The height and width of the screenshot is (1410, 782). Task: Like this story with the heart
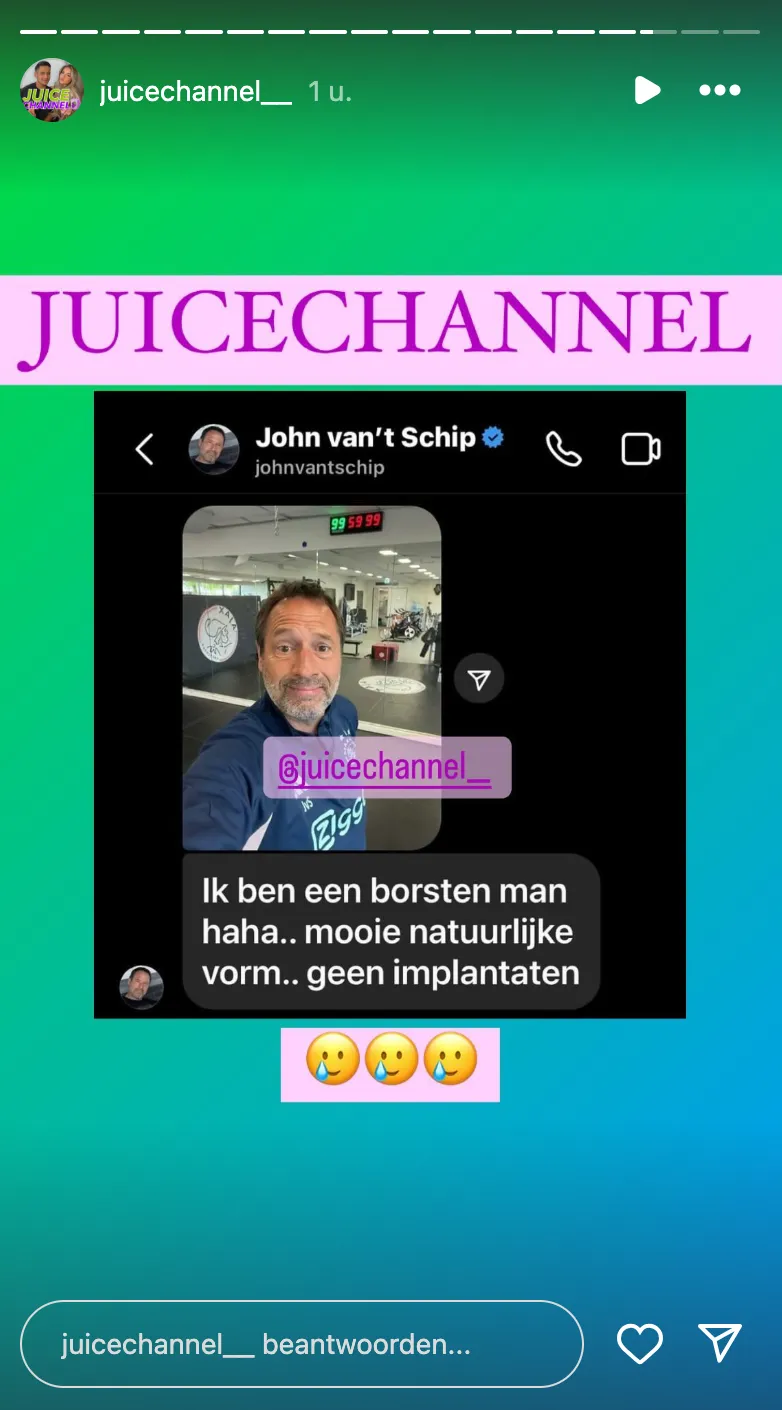point(640,1344)
